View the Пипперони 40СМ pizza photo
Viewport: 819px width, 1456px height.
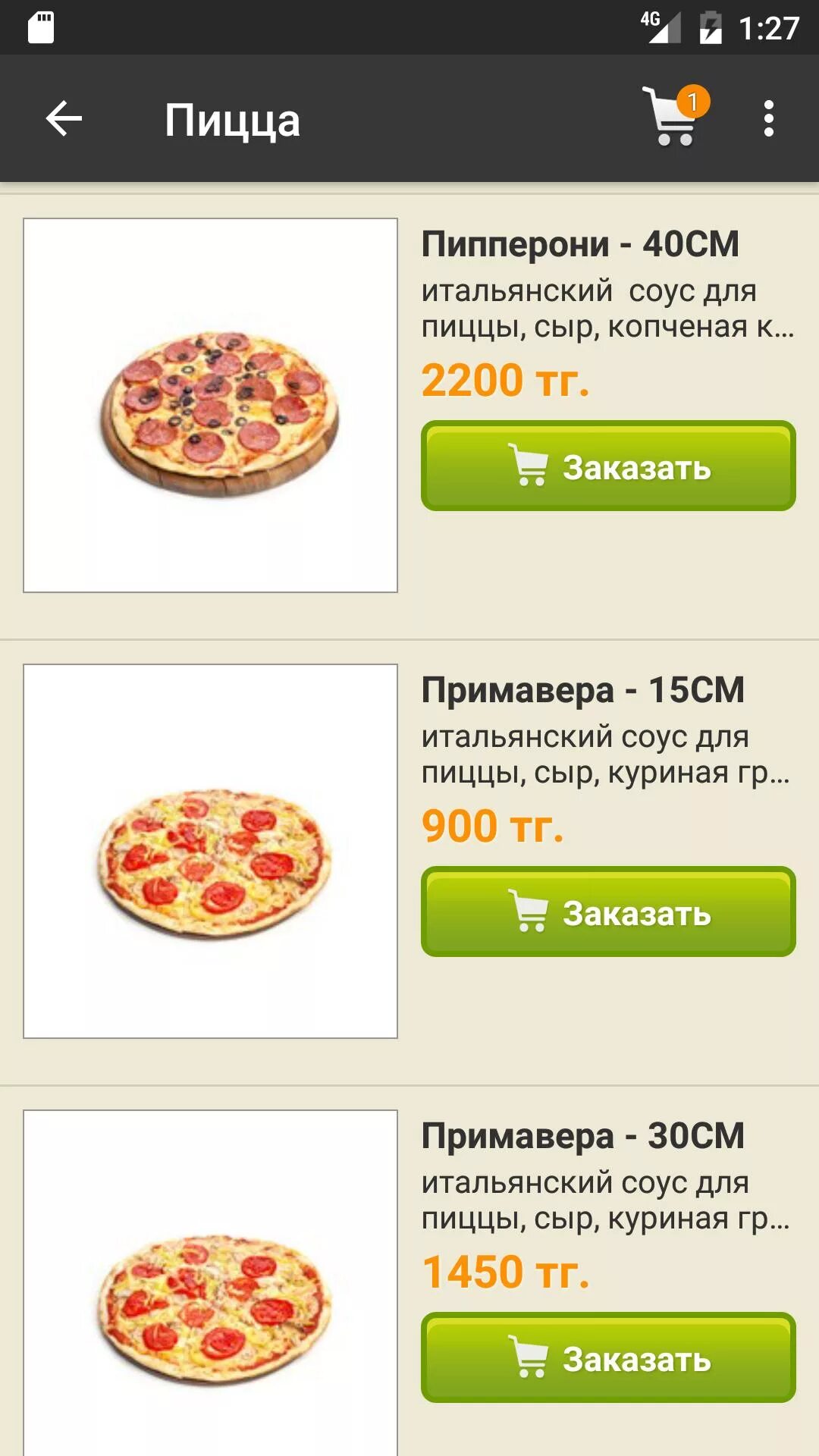(x=211, y=405)
